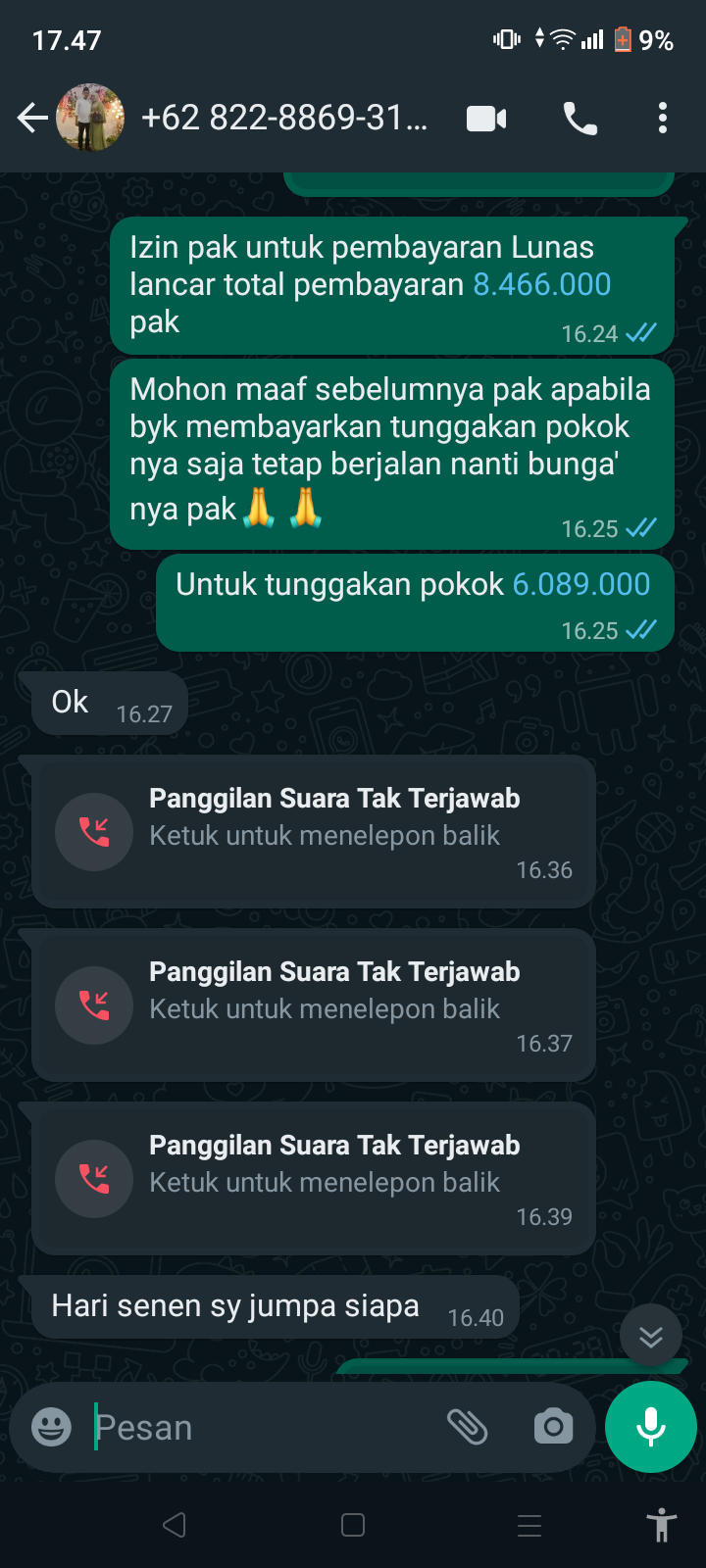This screenshot has width=706, height=1568.
Task: Attach a file with the paperclip
Action: (x=468, y=1427)
